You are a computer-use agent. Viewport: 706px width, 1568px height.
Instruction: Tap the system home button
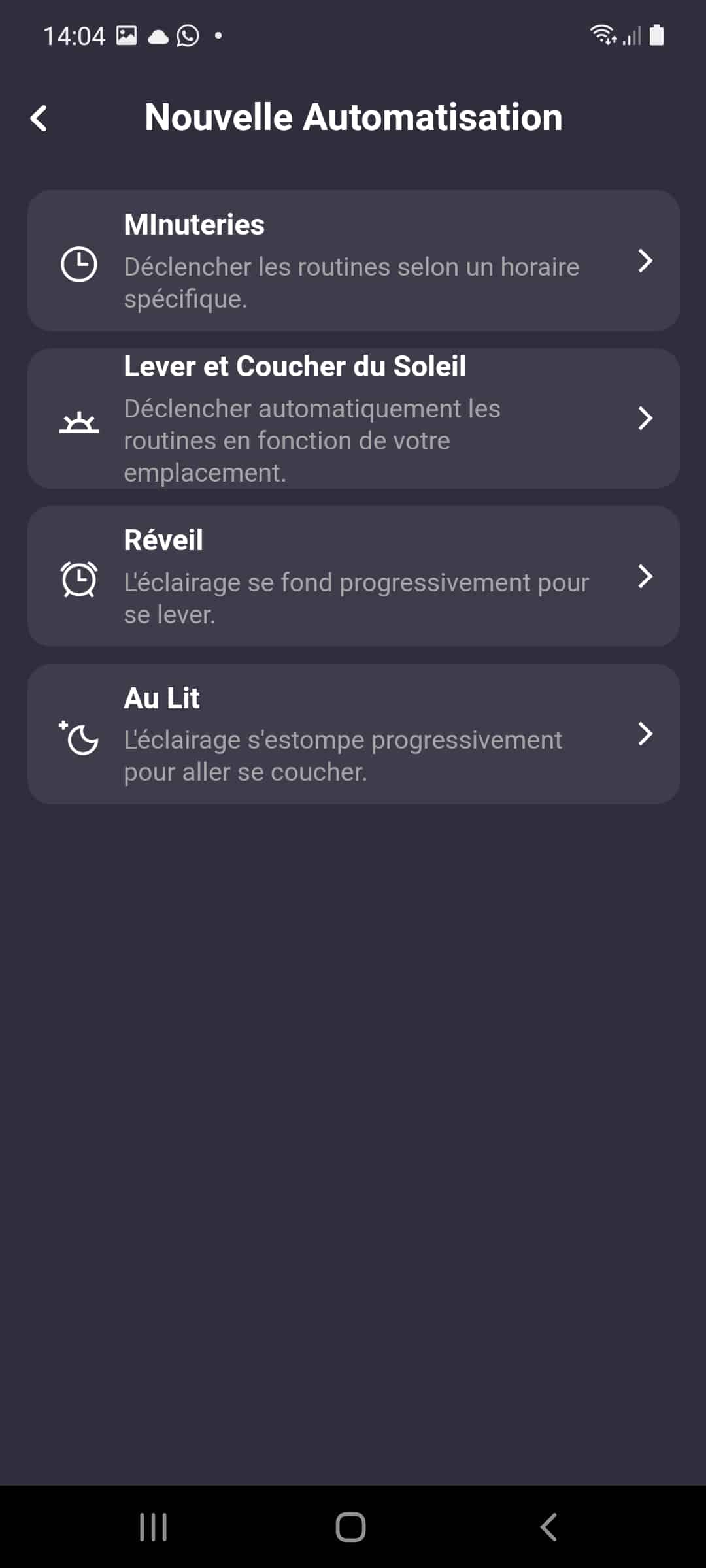350,1527
